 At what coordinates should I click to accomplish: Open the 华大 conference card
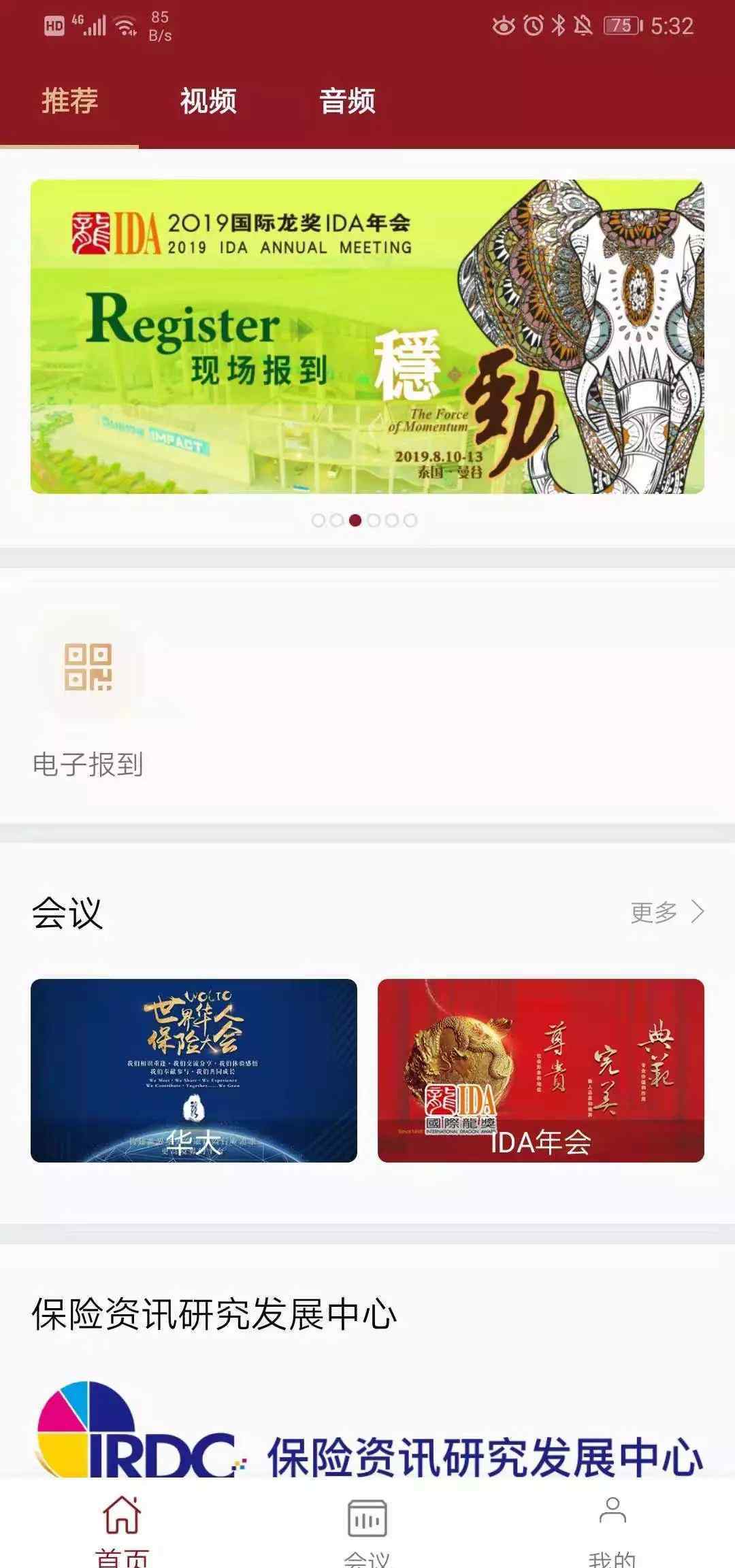[194, 1070]
